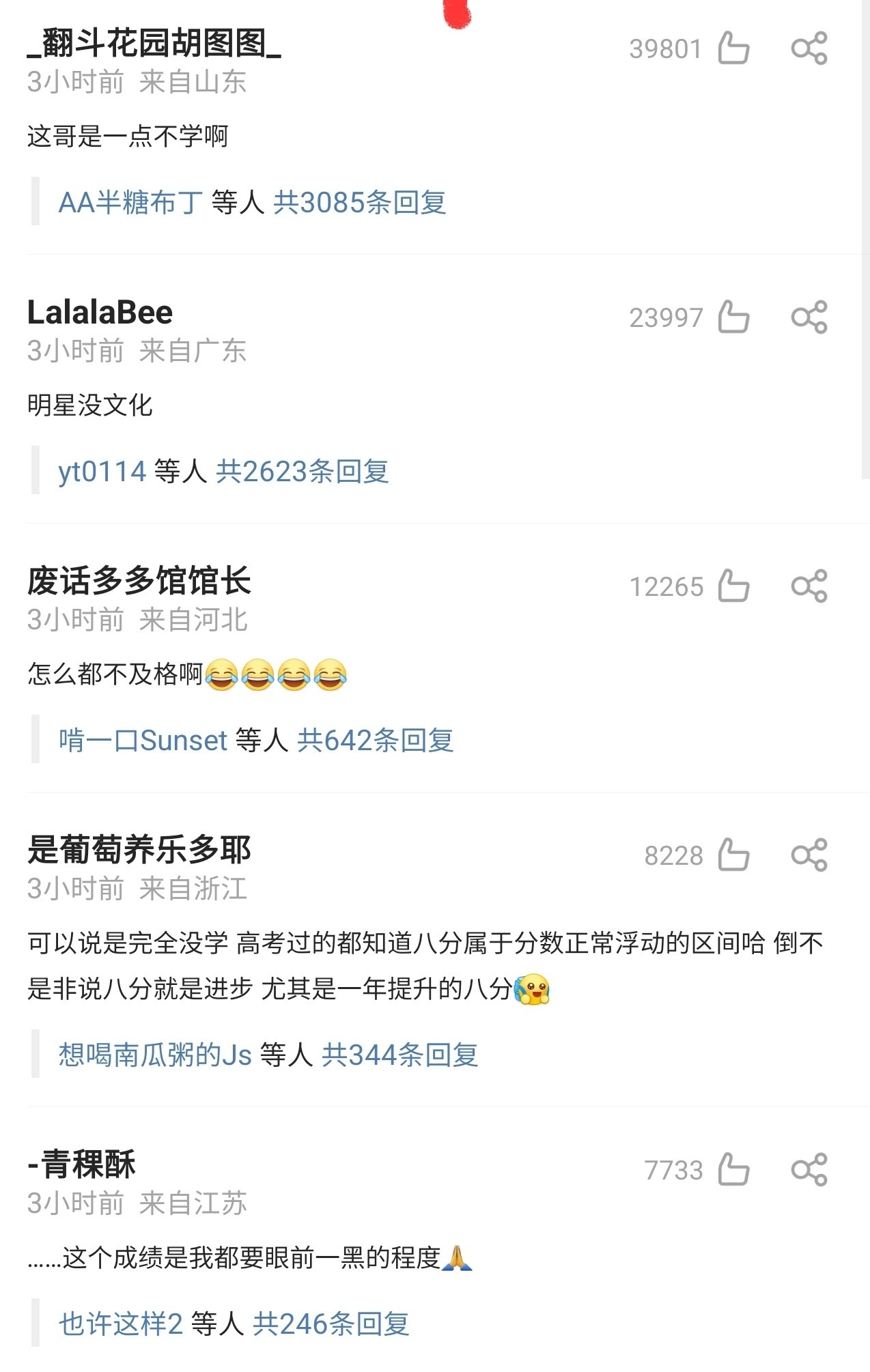Open the 共3085条回复 replies thread

[359, 203]
